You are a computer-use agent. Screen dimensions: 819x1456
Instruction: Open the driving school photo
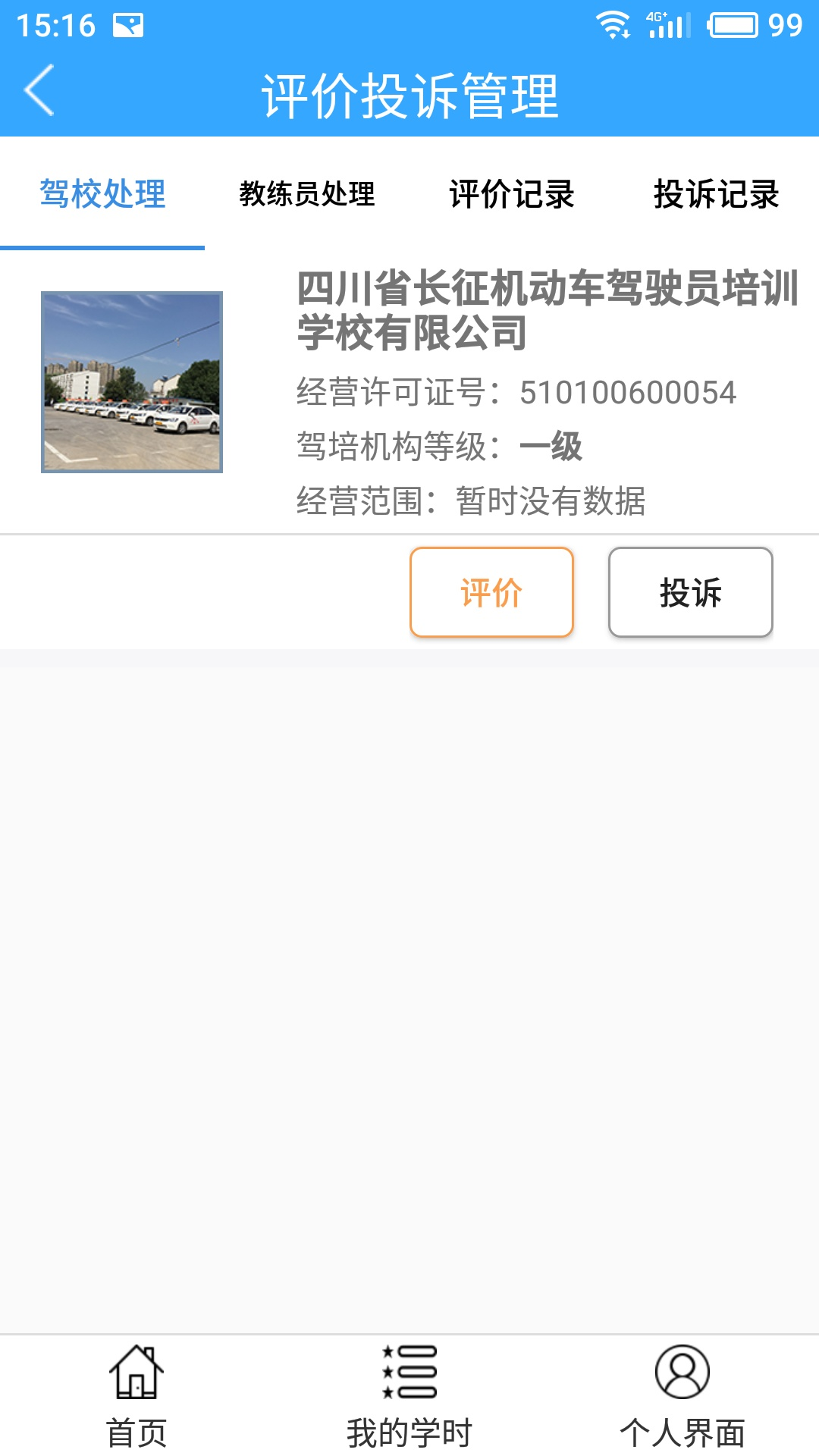click(132, 382)
